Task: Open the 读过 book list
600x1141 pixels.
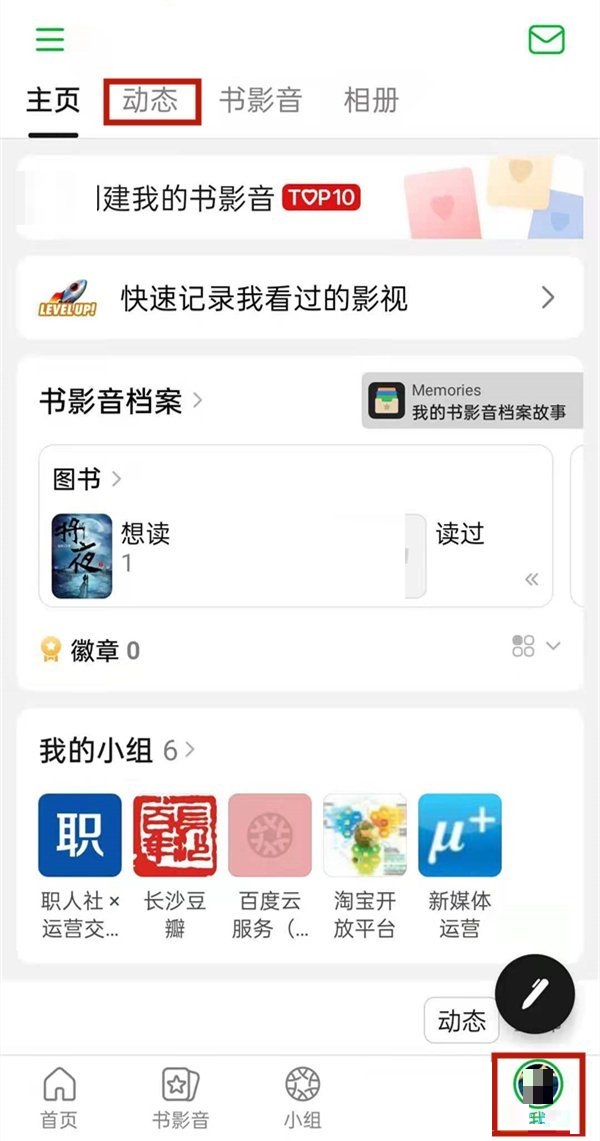Action: [460, 533]
